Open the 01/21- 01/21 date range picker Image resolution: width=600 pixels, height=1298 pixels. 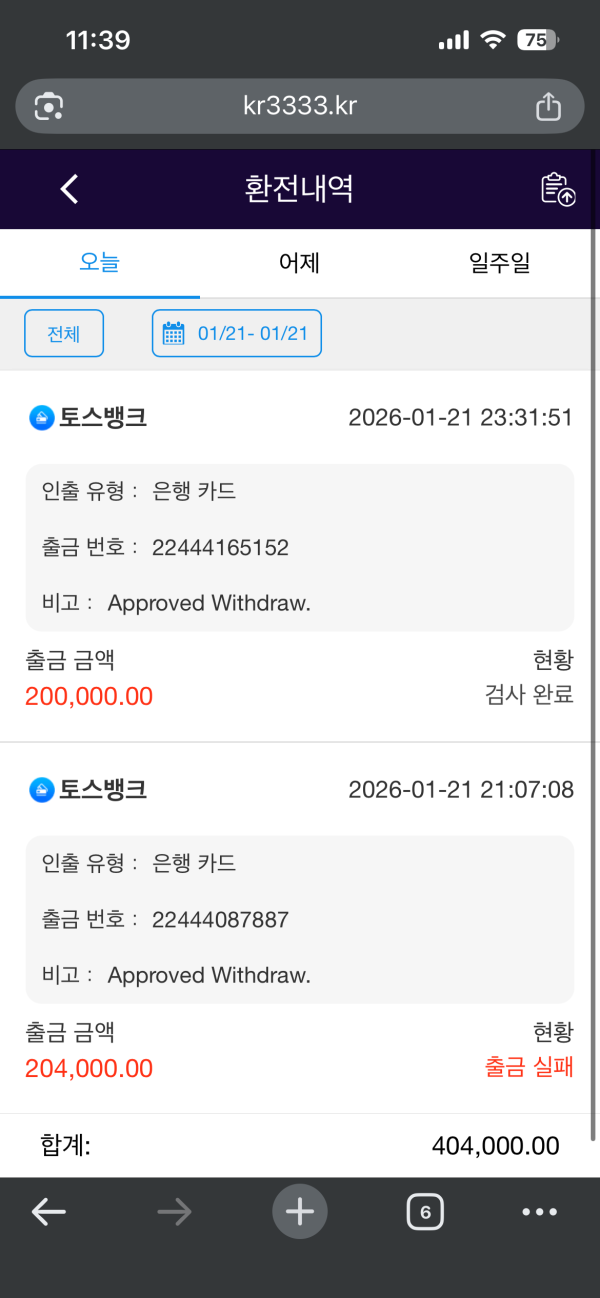click(x=237, y=333)
